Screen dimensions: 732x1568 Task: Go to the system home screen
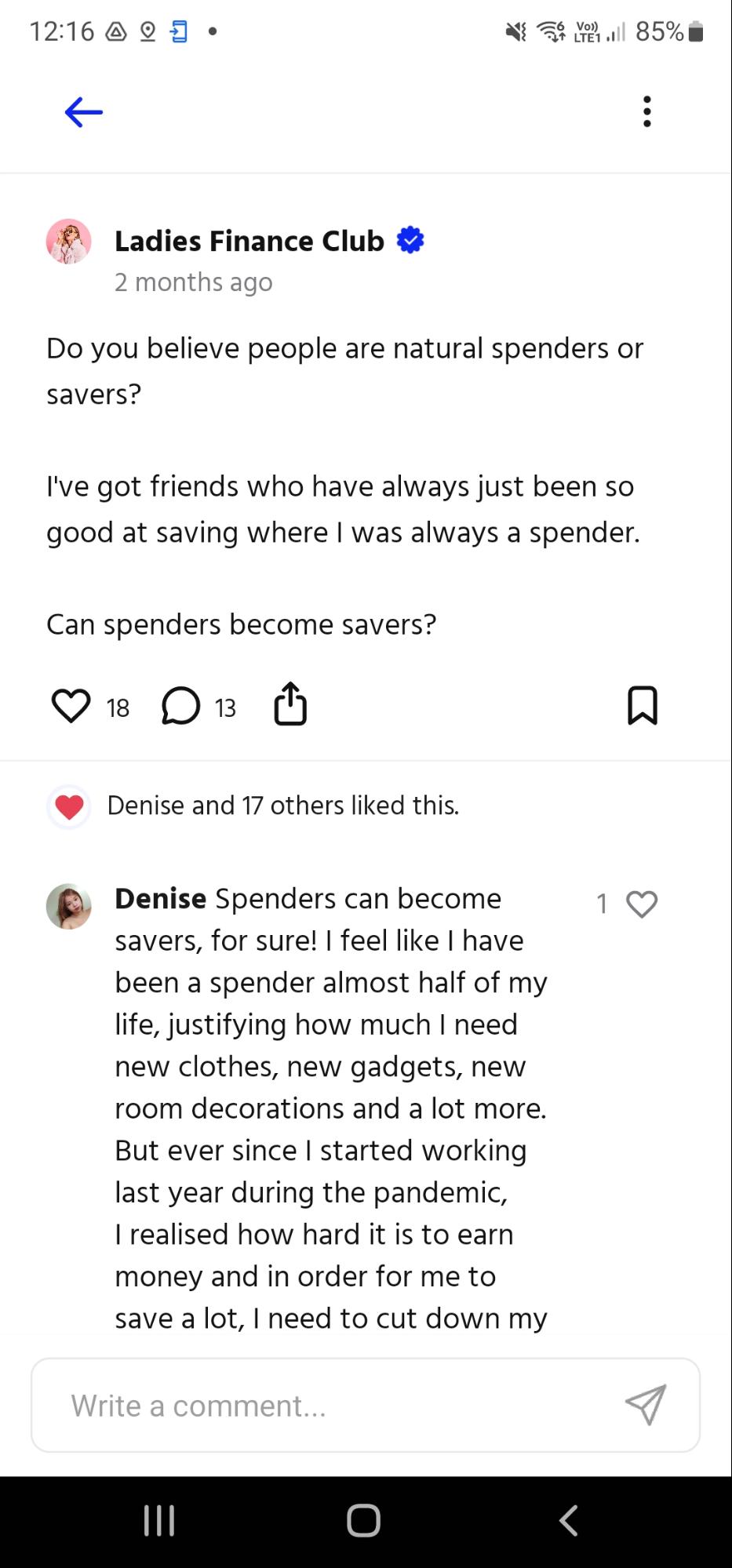pyautogui.click(x=363, y=1519)
